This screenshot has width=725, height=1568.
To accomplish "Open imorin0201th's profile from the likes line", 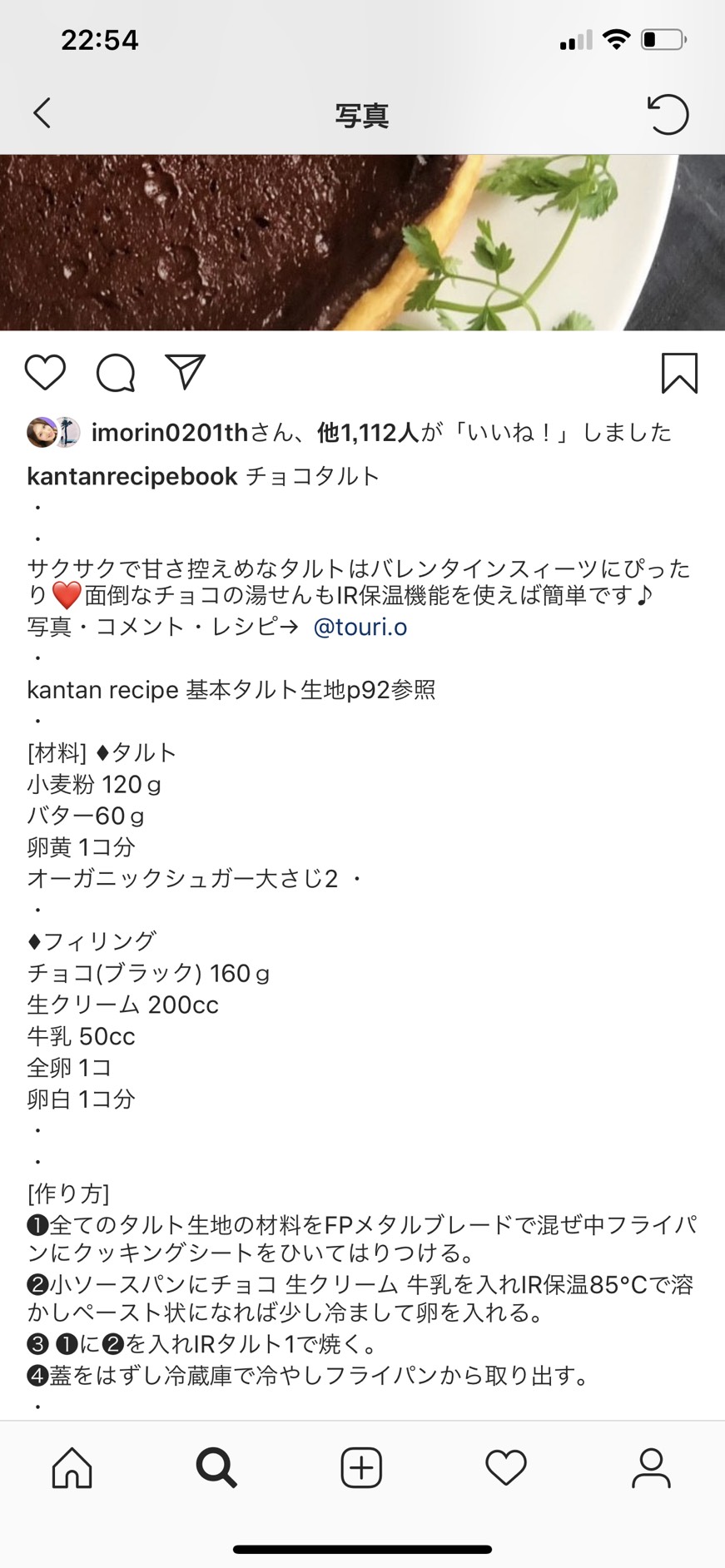I will coord(170,432).
